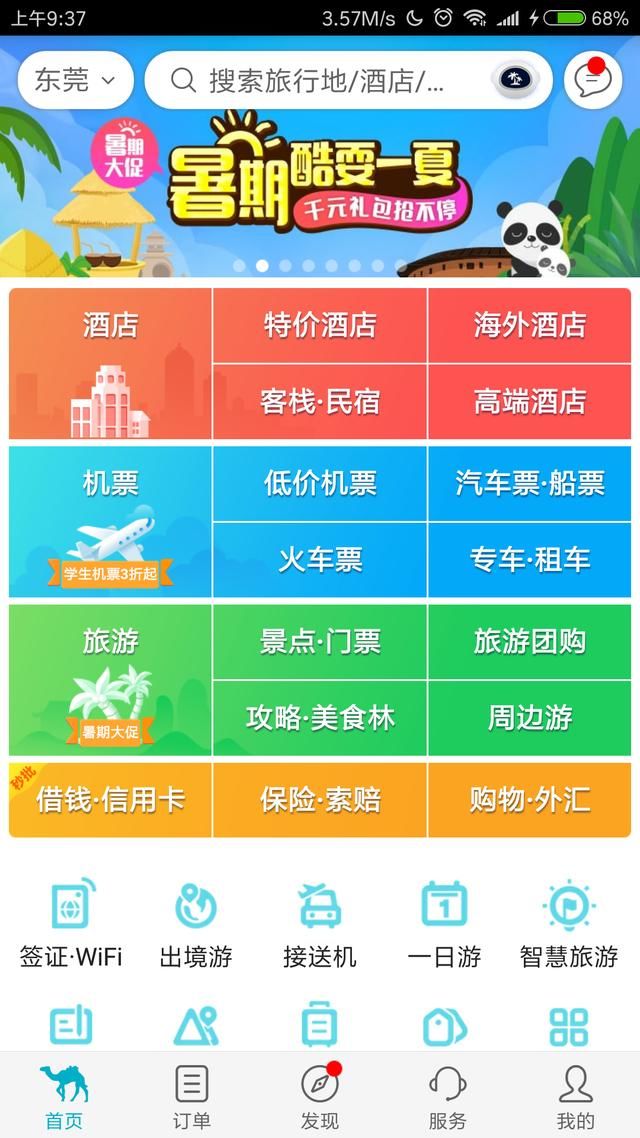640x1138 pixels.
Task: Open the 东莞 city selector dropdown
Action: click(75, 81)
